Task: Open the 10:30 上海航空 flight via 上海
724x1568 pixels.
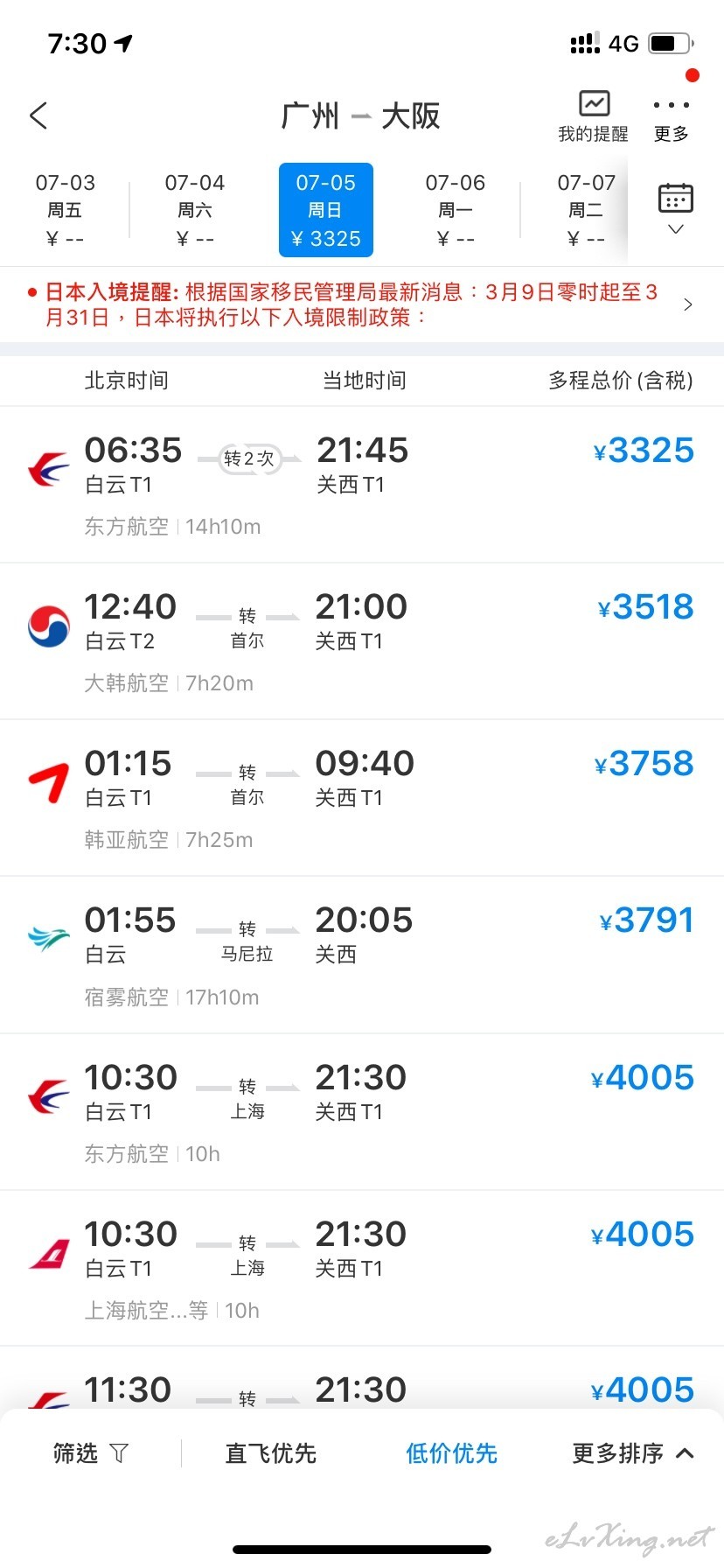Action: pyautogui.click(x=362, y=1268)
